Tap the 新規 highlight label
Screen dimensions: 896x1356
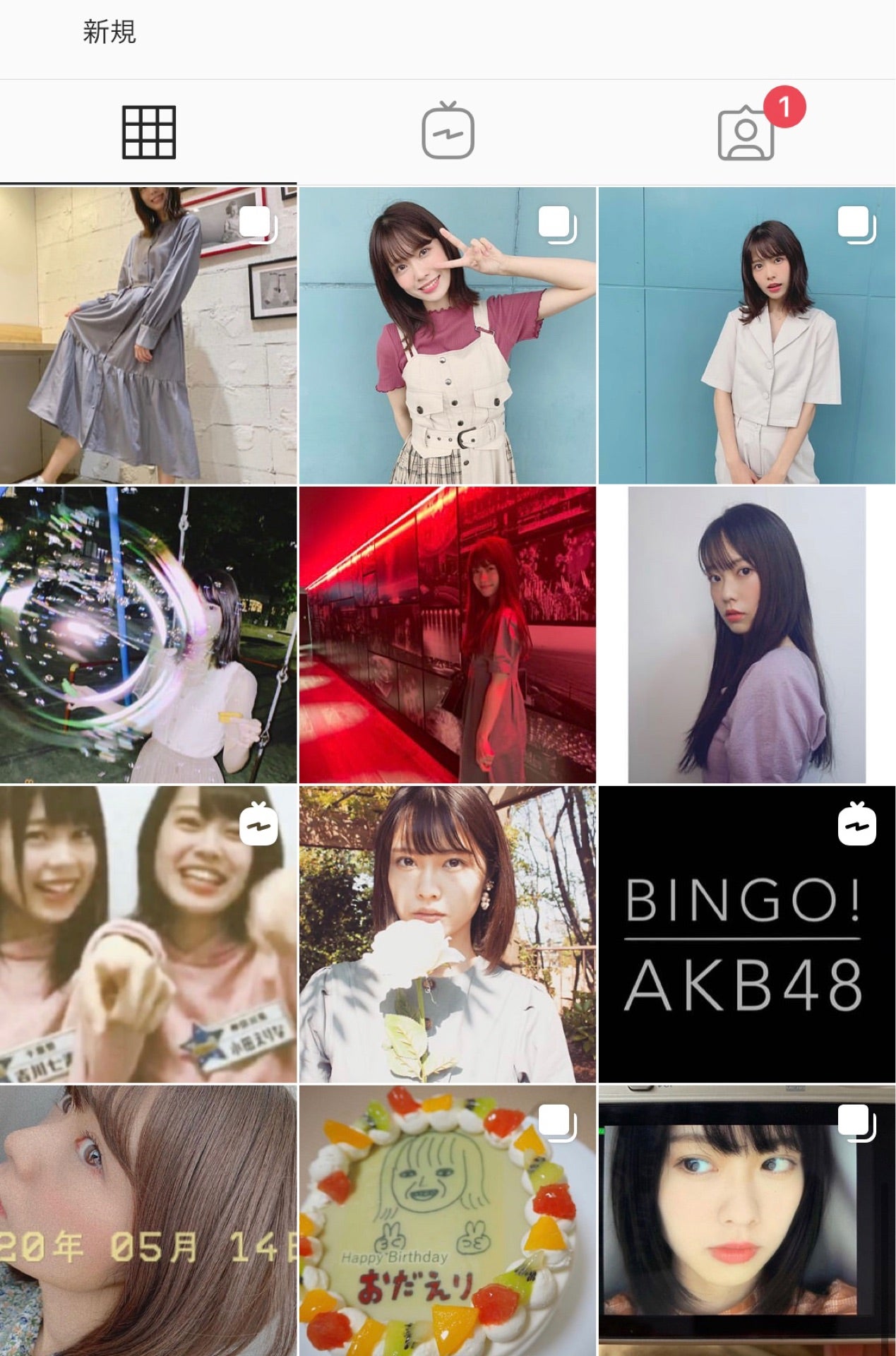(109, 32)
